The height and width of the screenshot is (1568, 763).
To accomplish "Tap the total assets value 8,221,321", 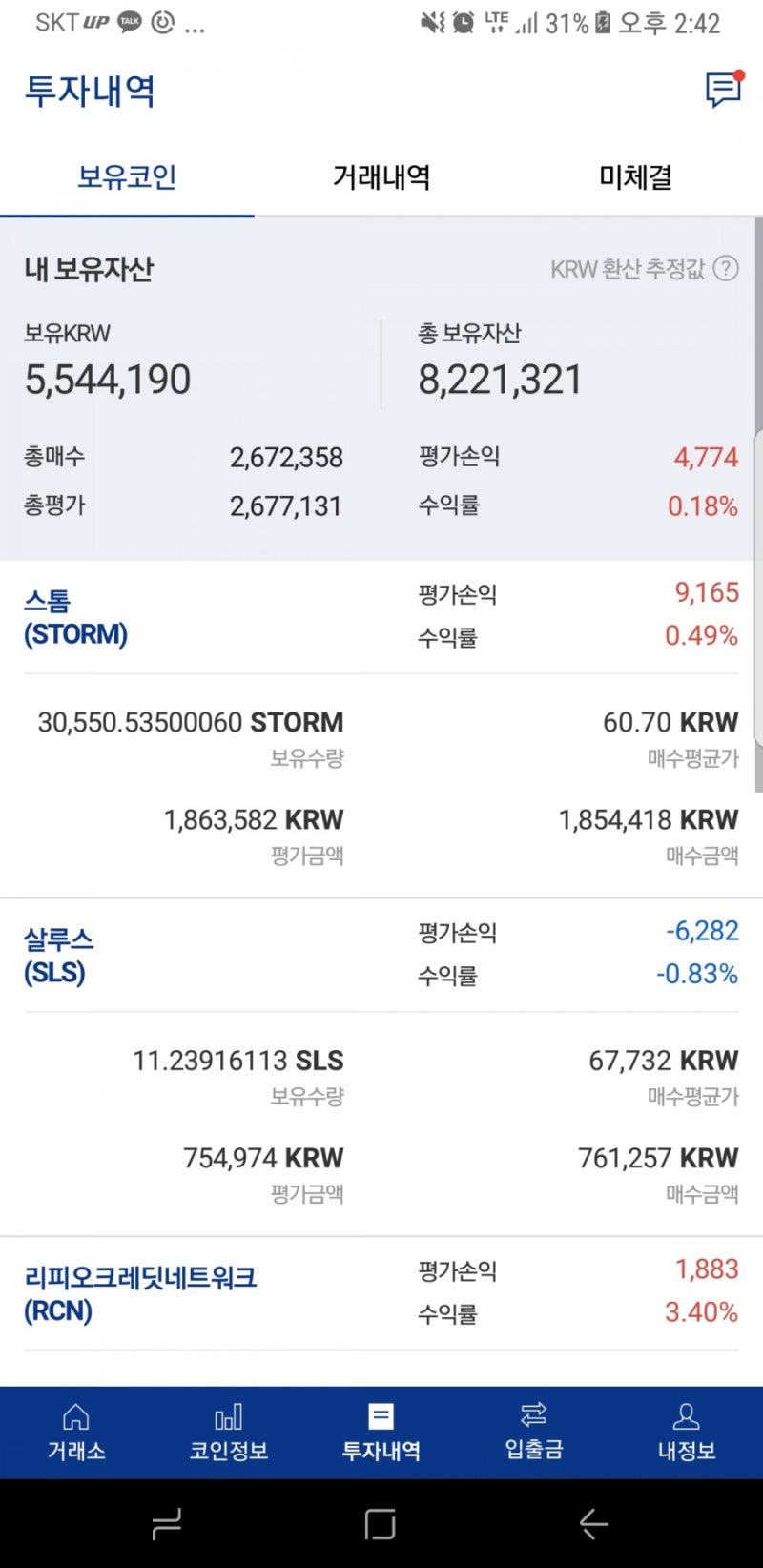I will click(x=500, y=379).
